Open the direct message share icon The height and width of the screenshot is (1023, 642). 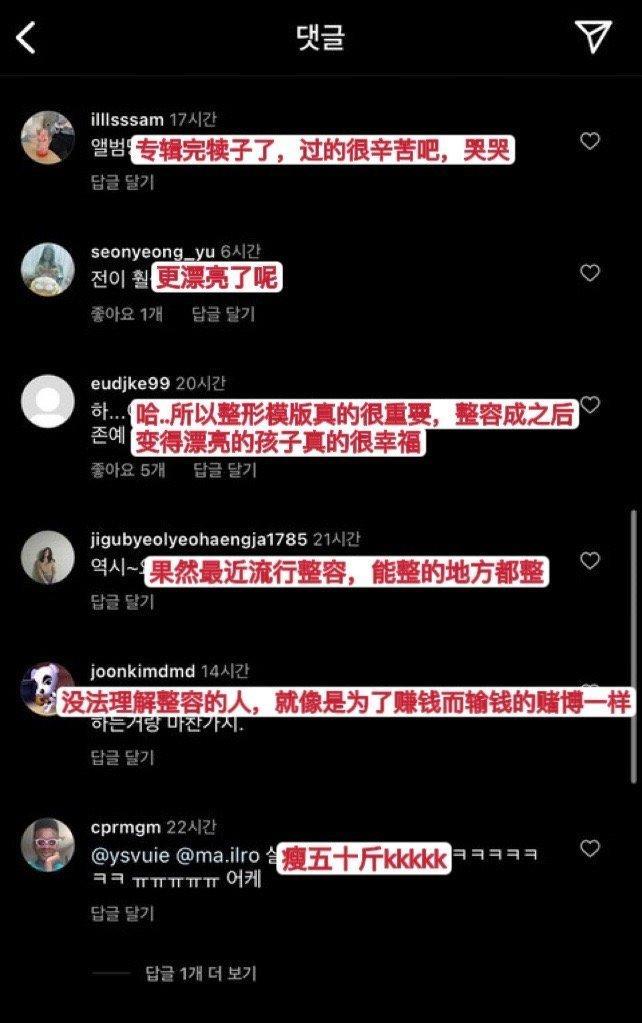pyautogui.click(x=593, y=37)
